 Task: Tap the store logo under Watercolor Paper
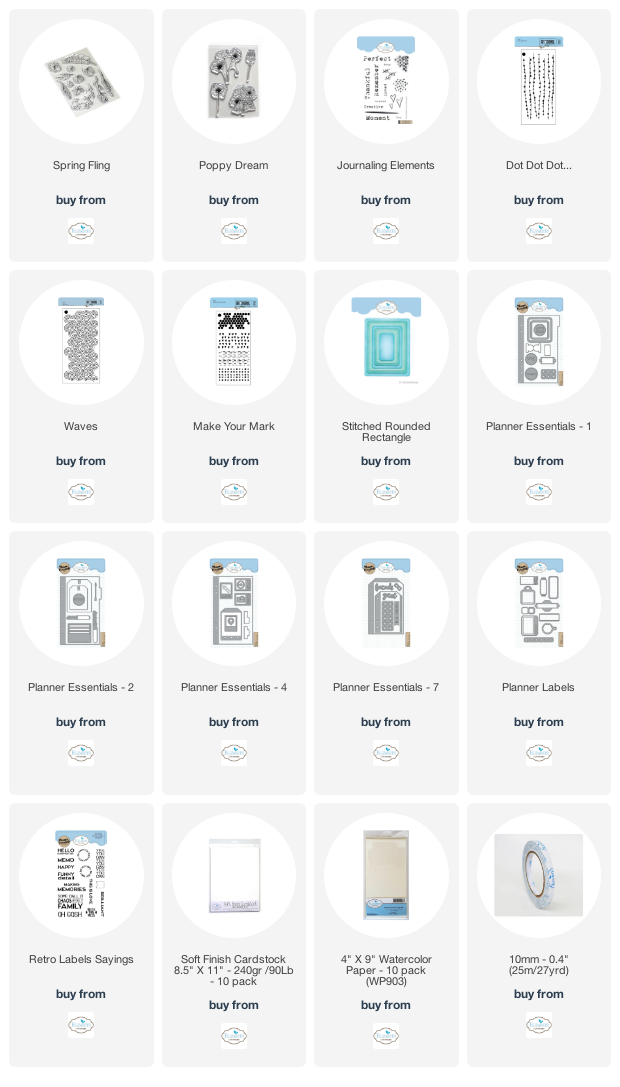pyautogui.click(x=386, y=1036)
